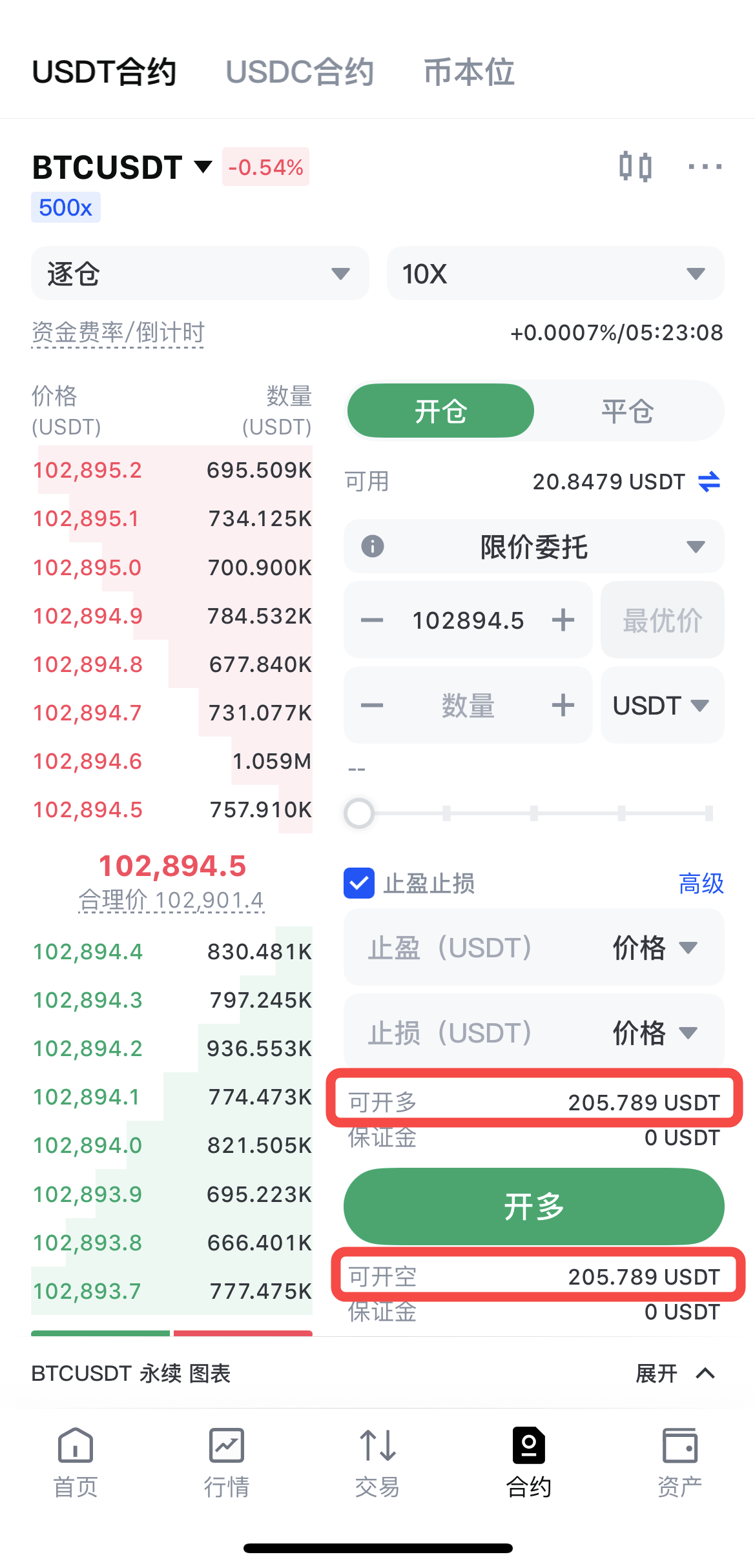The width and height of the screenshot is (755, 1568).
Task: Switch to the USDC合约 tab
Action: click(x=300, y=72)
